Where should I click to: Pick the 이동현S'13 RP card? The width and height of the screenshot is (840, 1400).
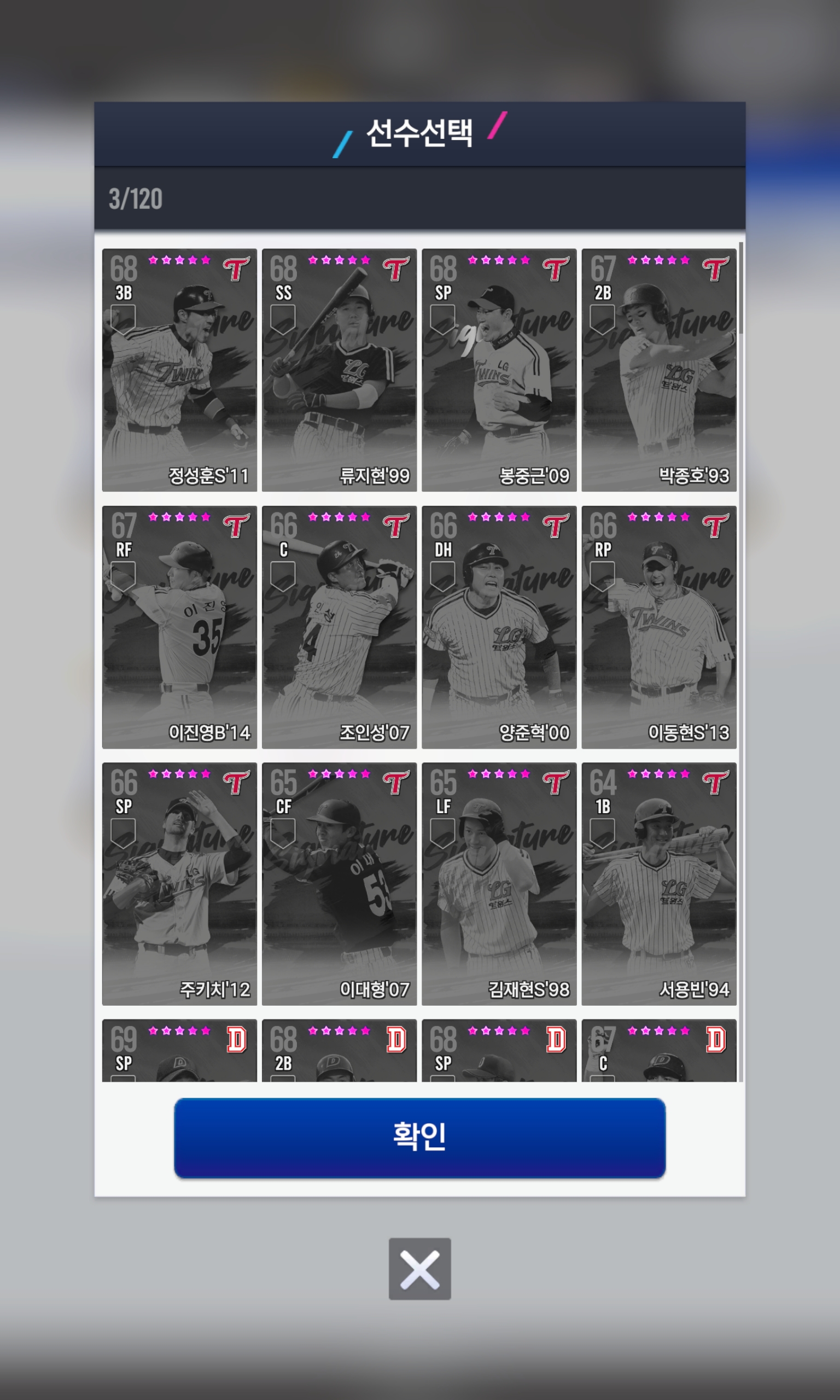(x=658, y=626)
